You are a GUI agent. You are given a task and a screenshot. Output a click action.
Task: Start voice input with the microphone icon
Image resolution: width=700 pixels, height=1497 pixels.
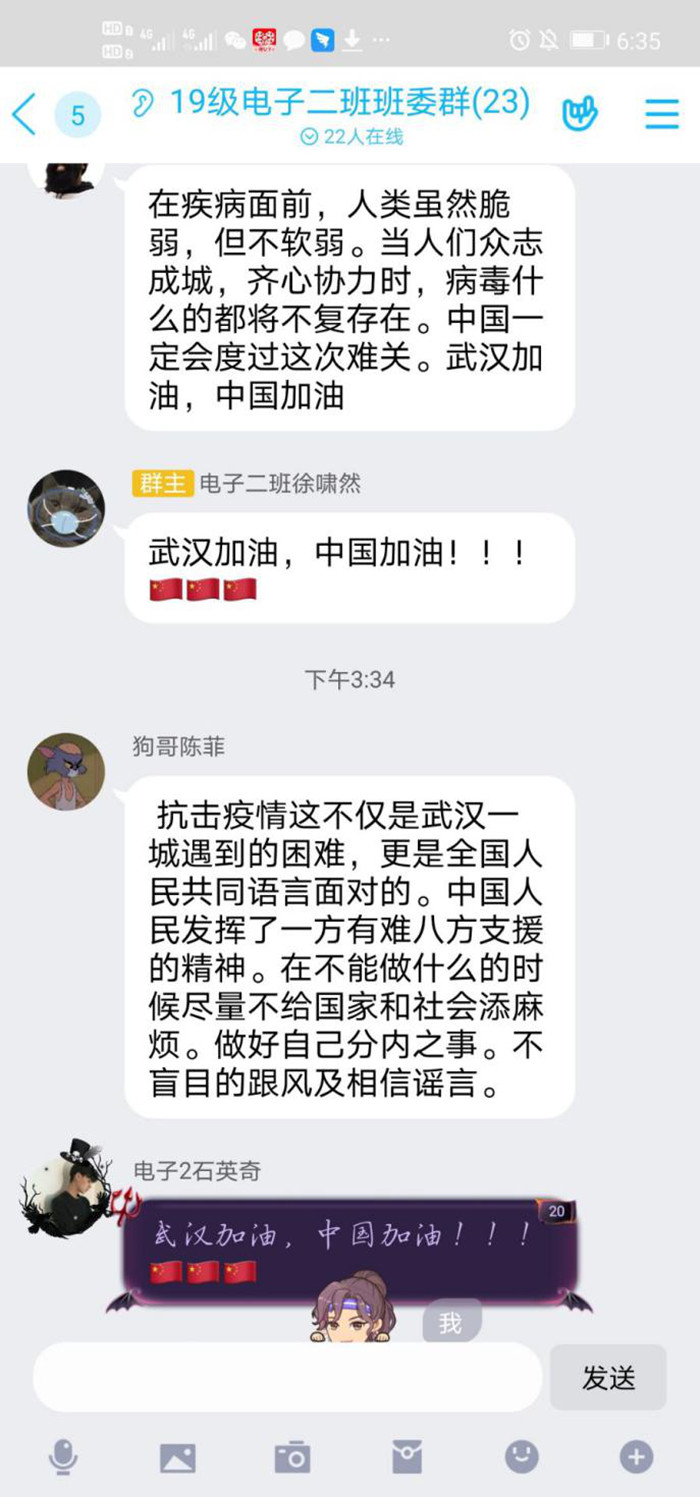[63, 1457]
